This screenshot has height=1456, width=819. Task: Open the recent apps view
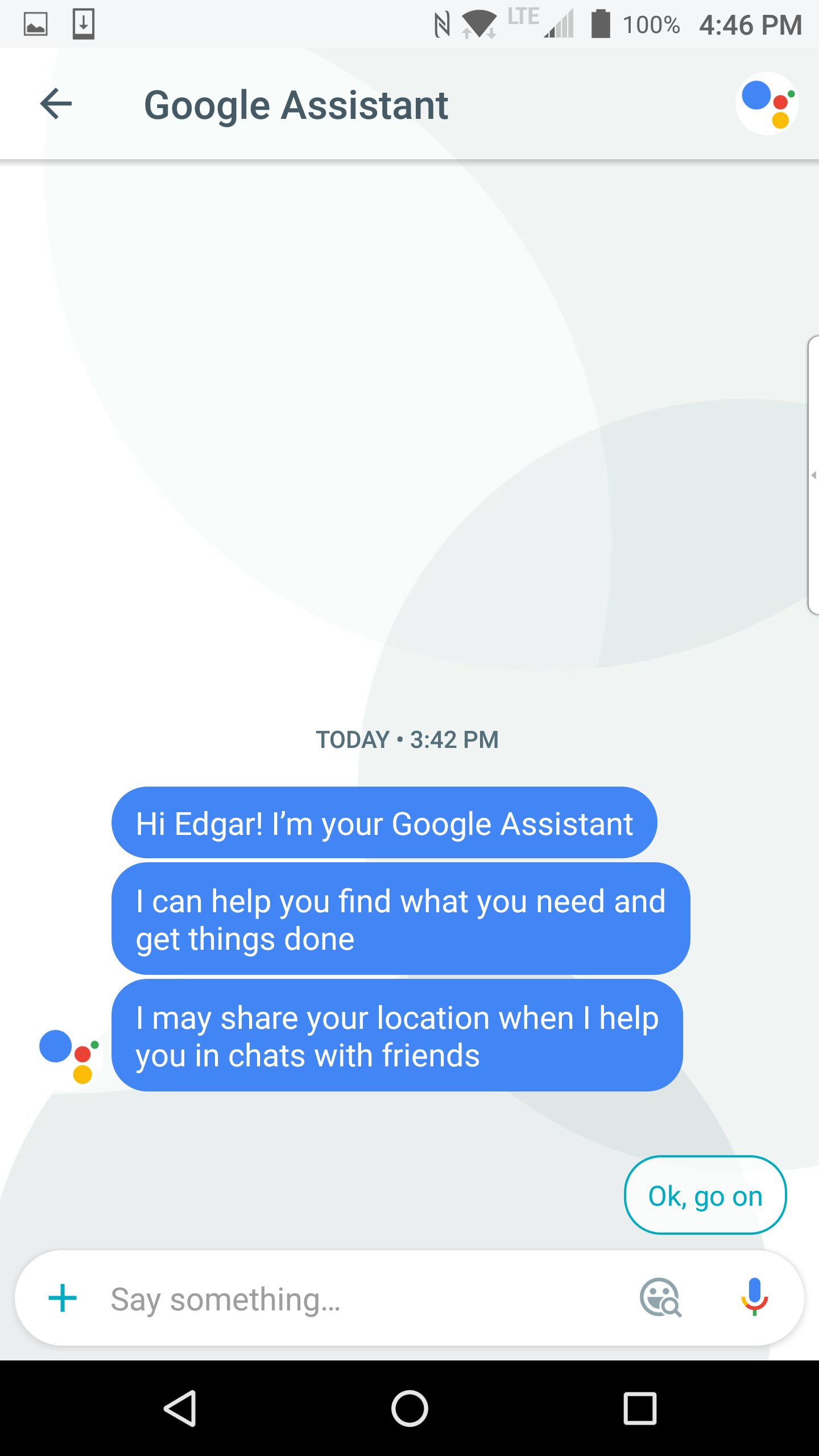pos(640,1409)
